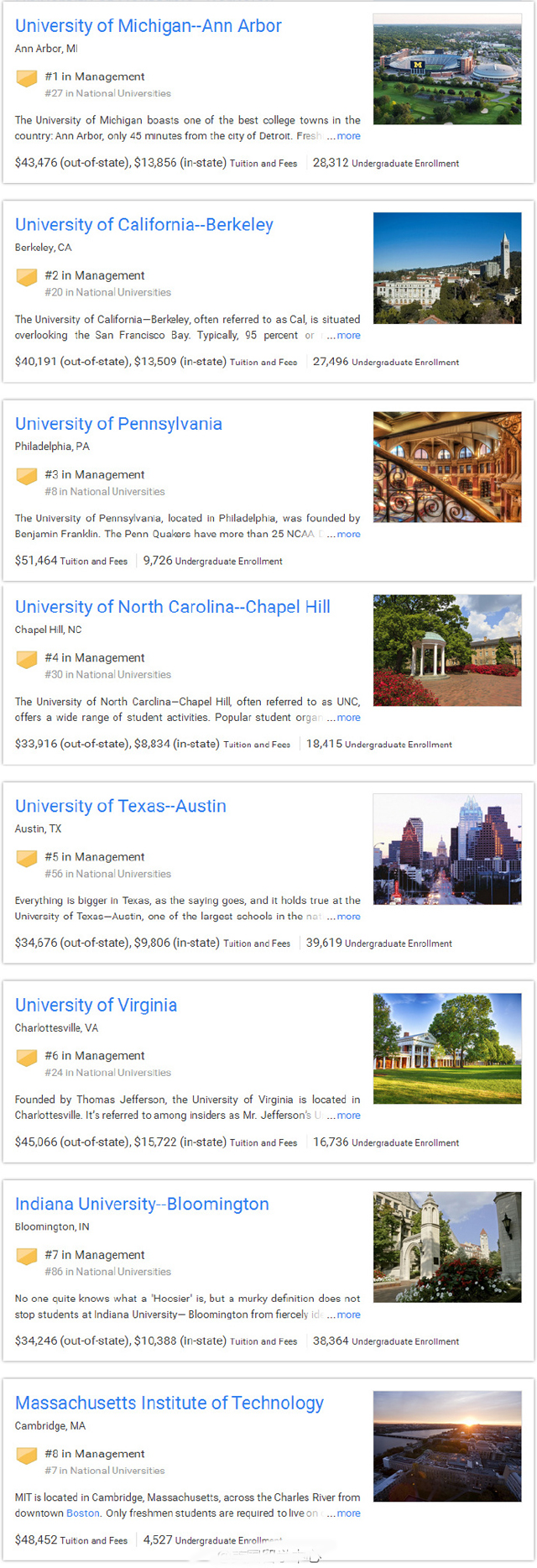Tap the Austin skyline photo
This screenshot has width=537, height=1568.
click(446, 849)
